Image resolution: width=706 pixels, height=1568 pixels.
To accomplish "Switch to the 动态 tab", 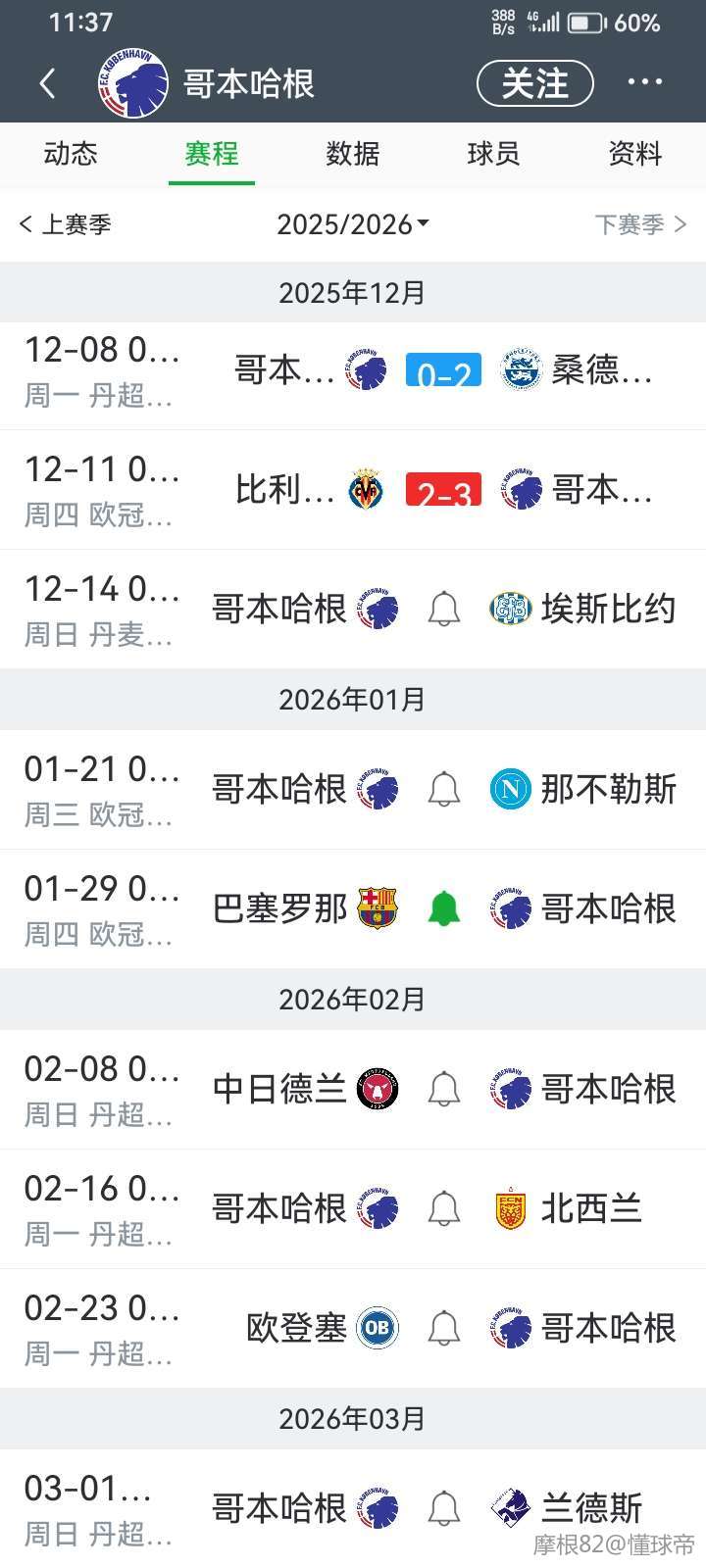I will (71, 154).
